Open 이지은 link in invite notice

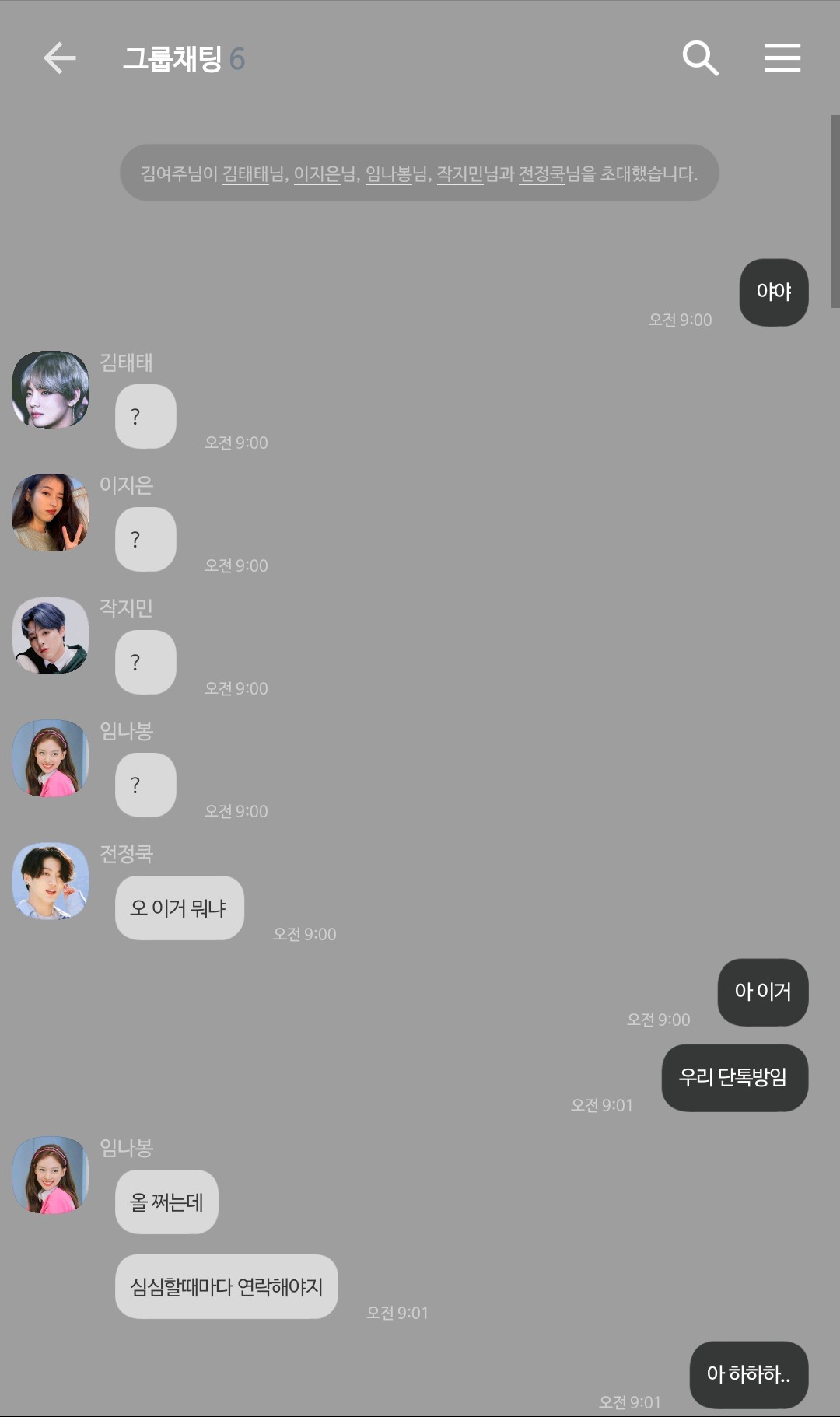point(317,173)
